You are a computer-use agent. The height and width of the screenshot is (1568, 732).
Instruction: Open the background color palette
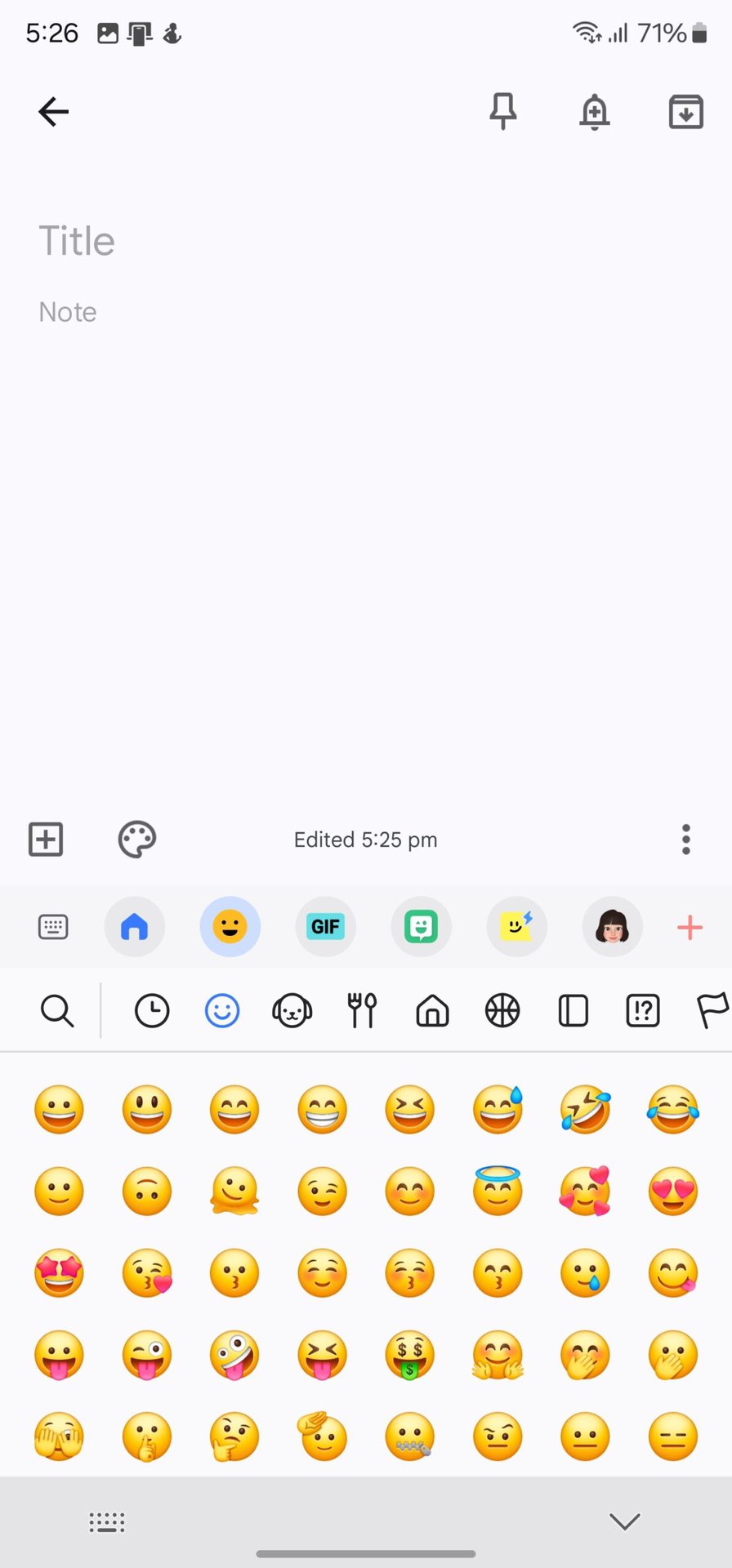click(136, 839)
